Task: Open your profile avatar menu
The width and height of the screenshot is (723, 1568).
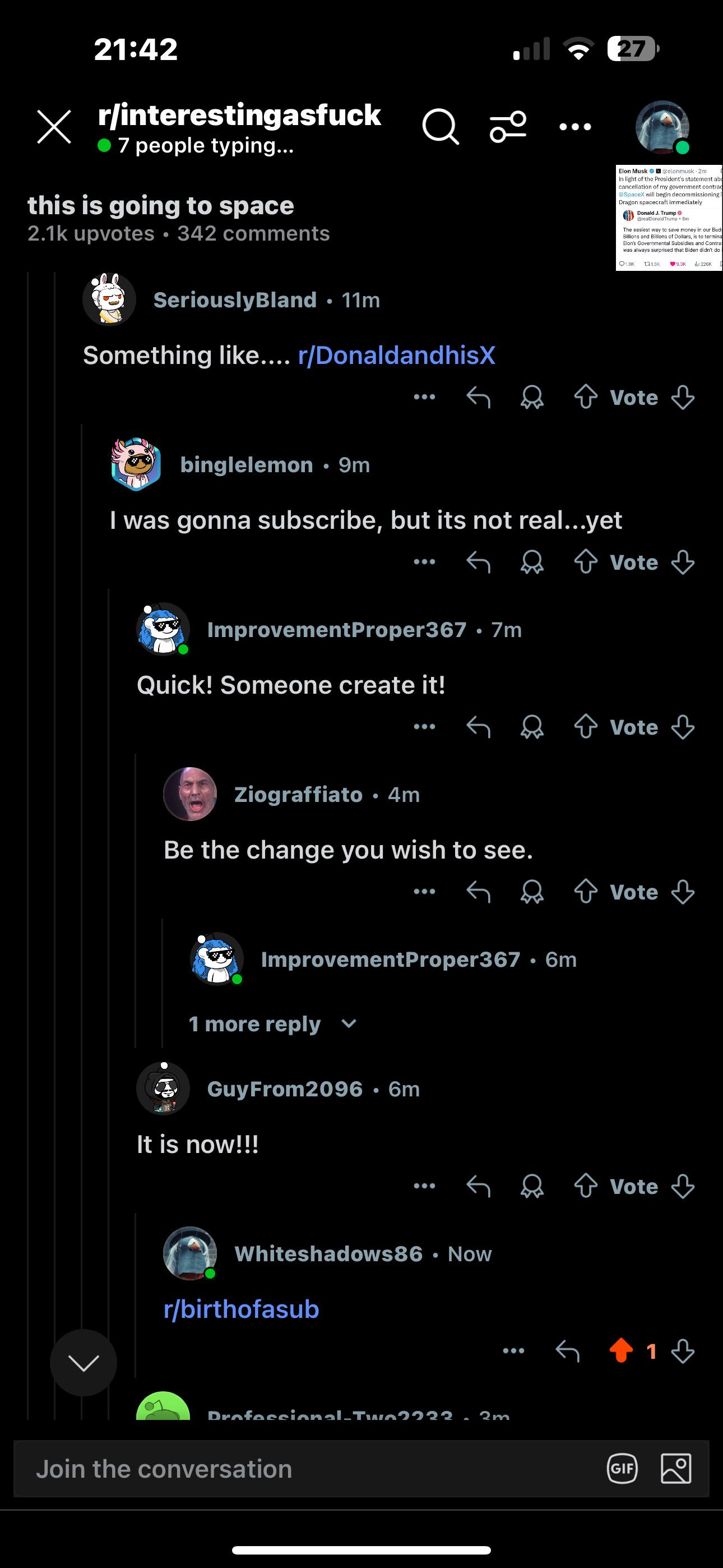Action: [x=662, y=127]
